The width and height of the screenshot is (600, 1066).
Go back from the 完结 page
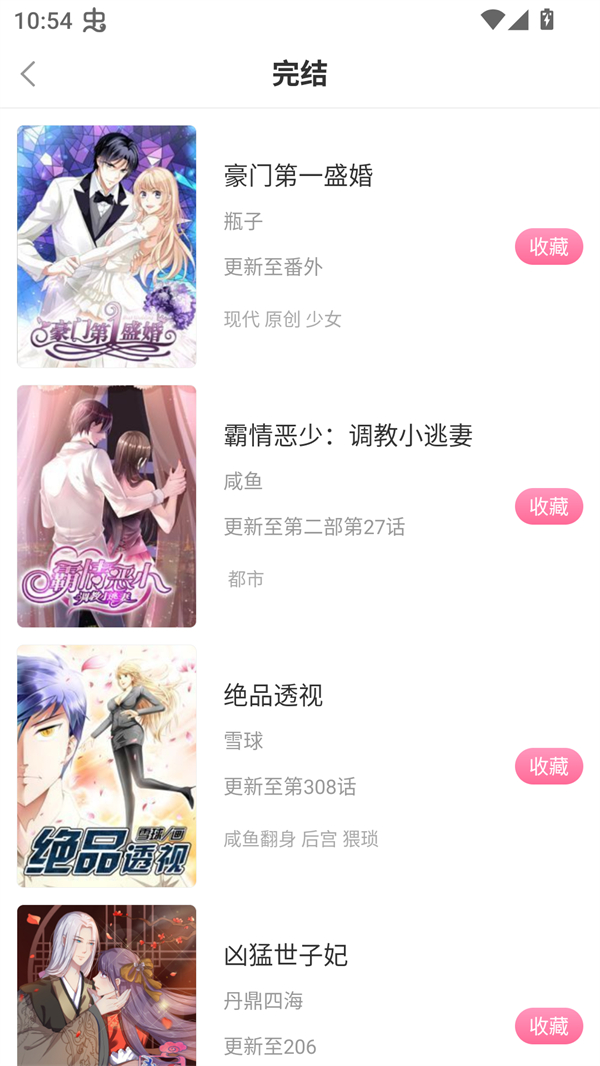(x=28, y=73)
